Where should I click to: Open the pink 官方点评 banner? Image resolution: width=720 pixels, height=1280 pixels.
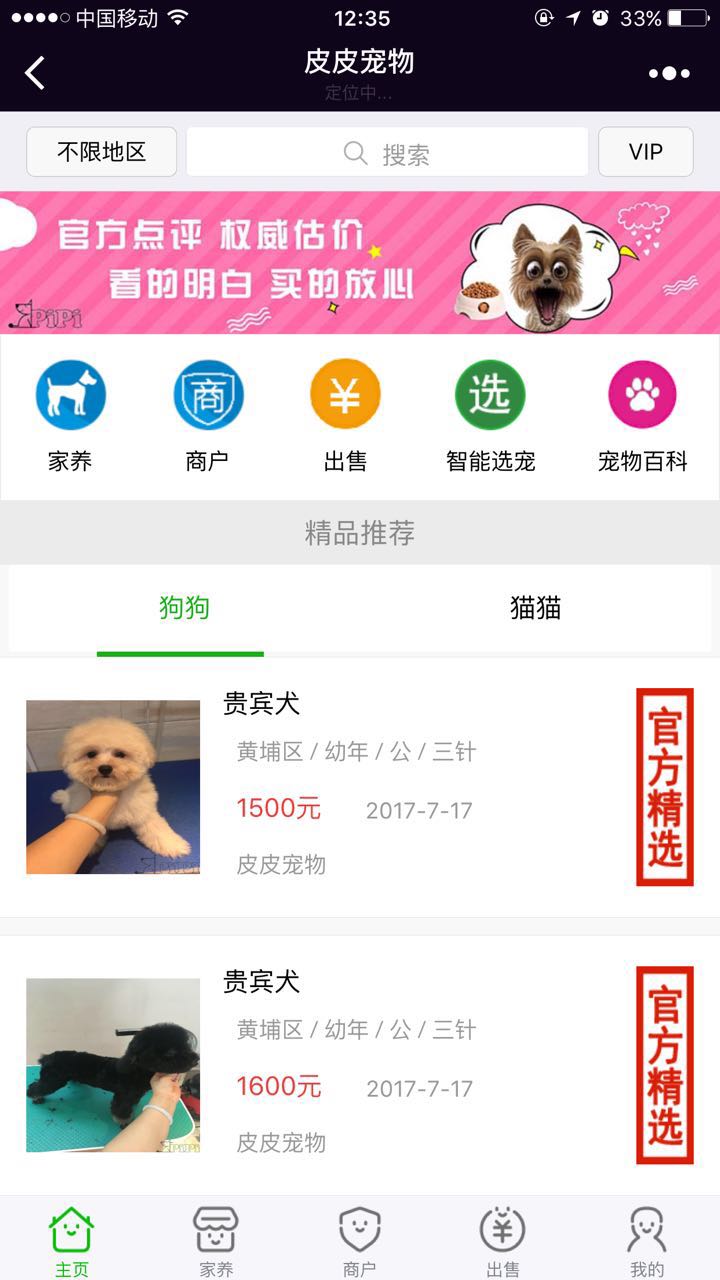click(360, 263)
